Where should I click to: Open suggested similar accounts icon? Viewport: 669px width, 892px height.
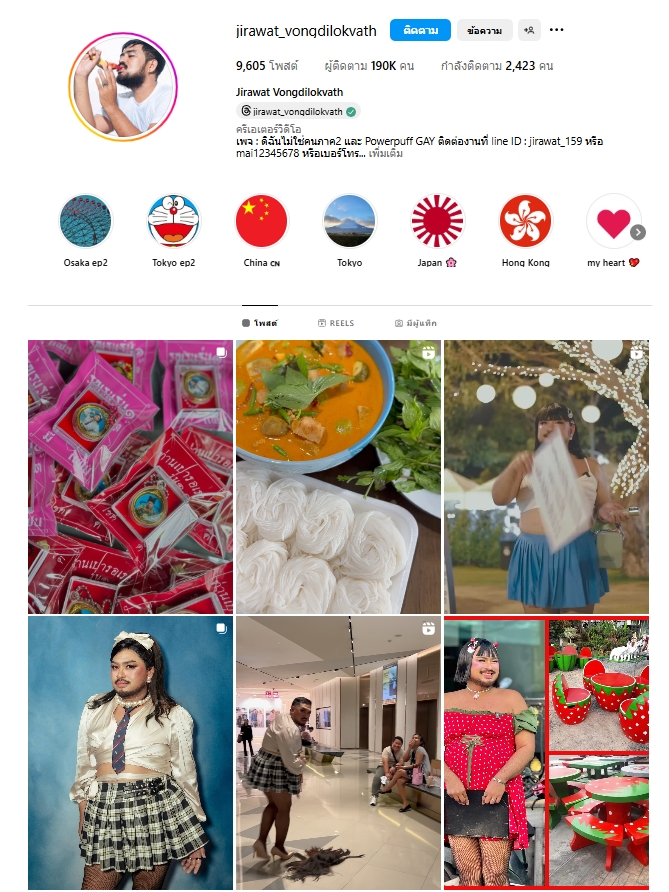pyautogui.click(x=529, y=30)
